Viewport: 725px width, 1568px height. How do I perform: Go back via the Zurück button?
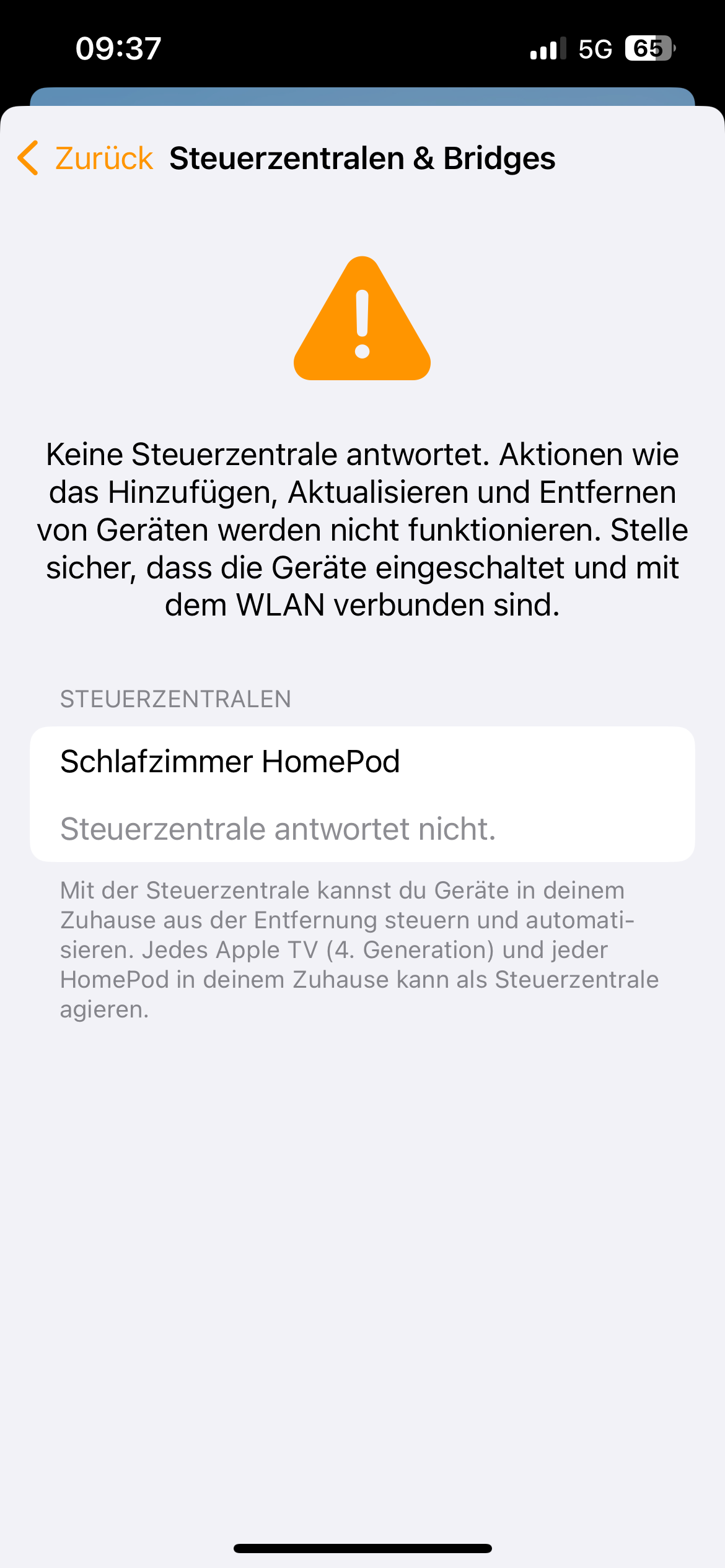[86, 158]
